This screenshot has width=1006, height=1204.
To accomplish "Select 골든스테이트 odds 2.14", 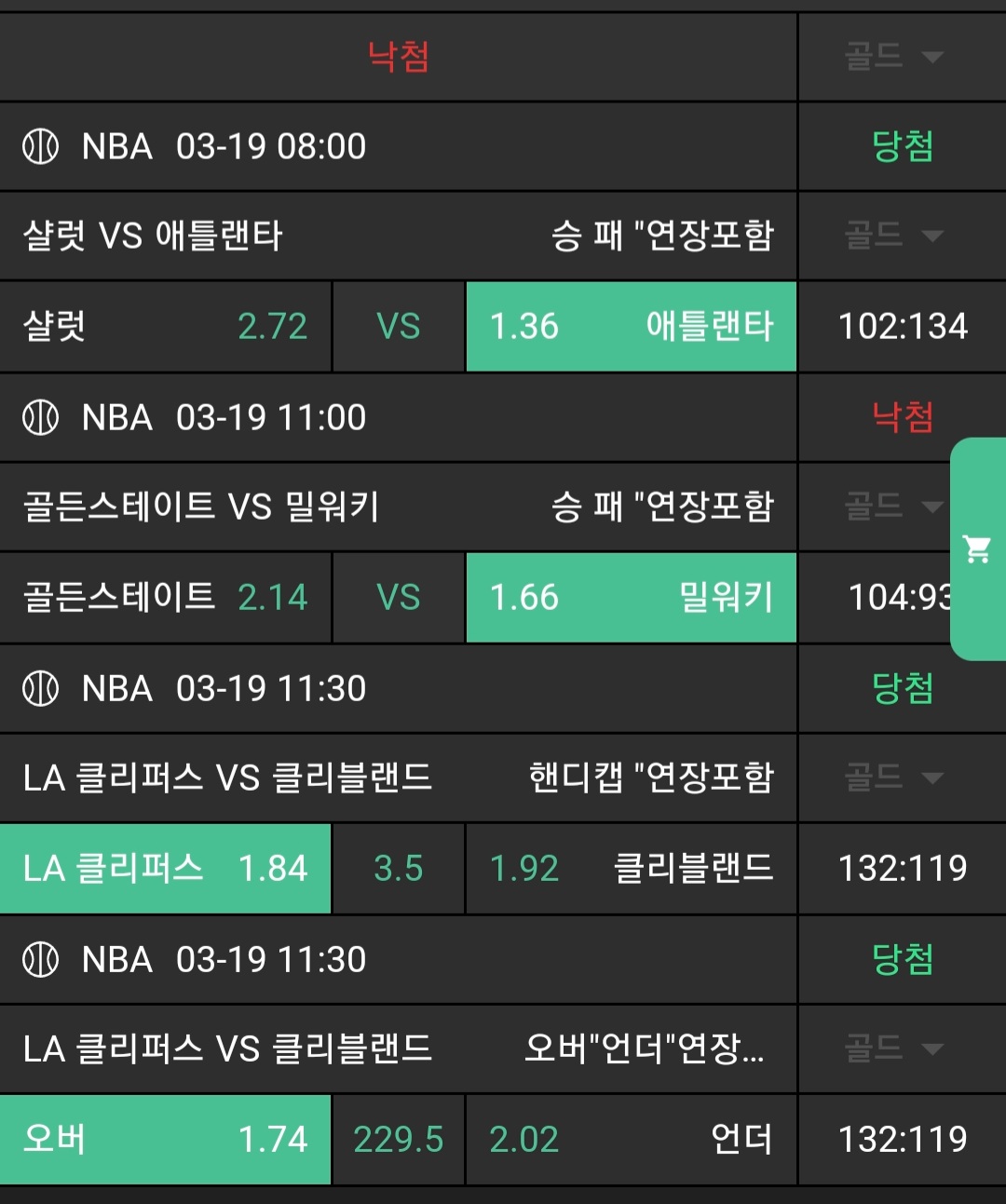I will click(165, 598).
